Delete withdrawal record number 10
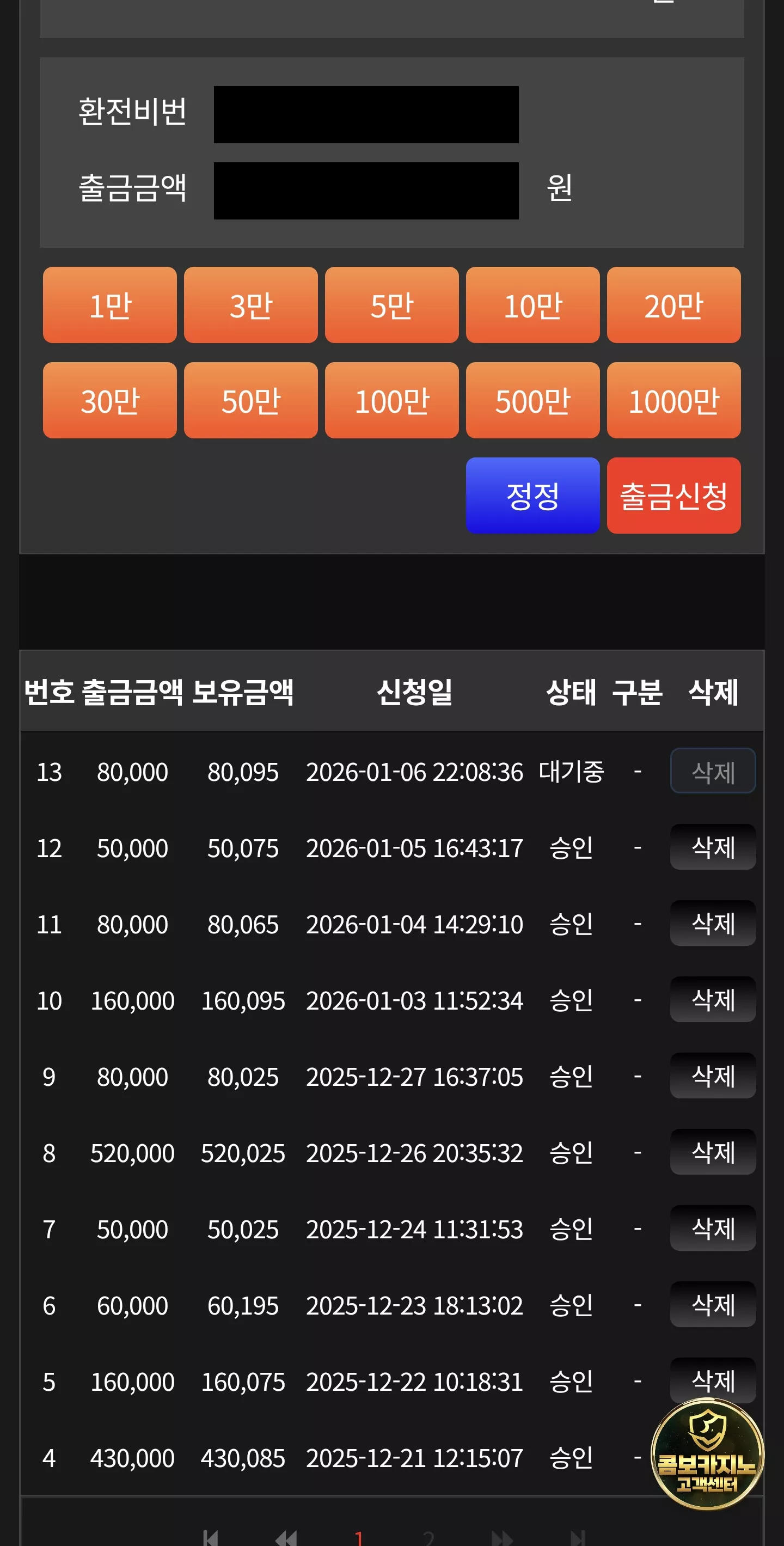784x1546 pixels. [x=713, y=999]
